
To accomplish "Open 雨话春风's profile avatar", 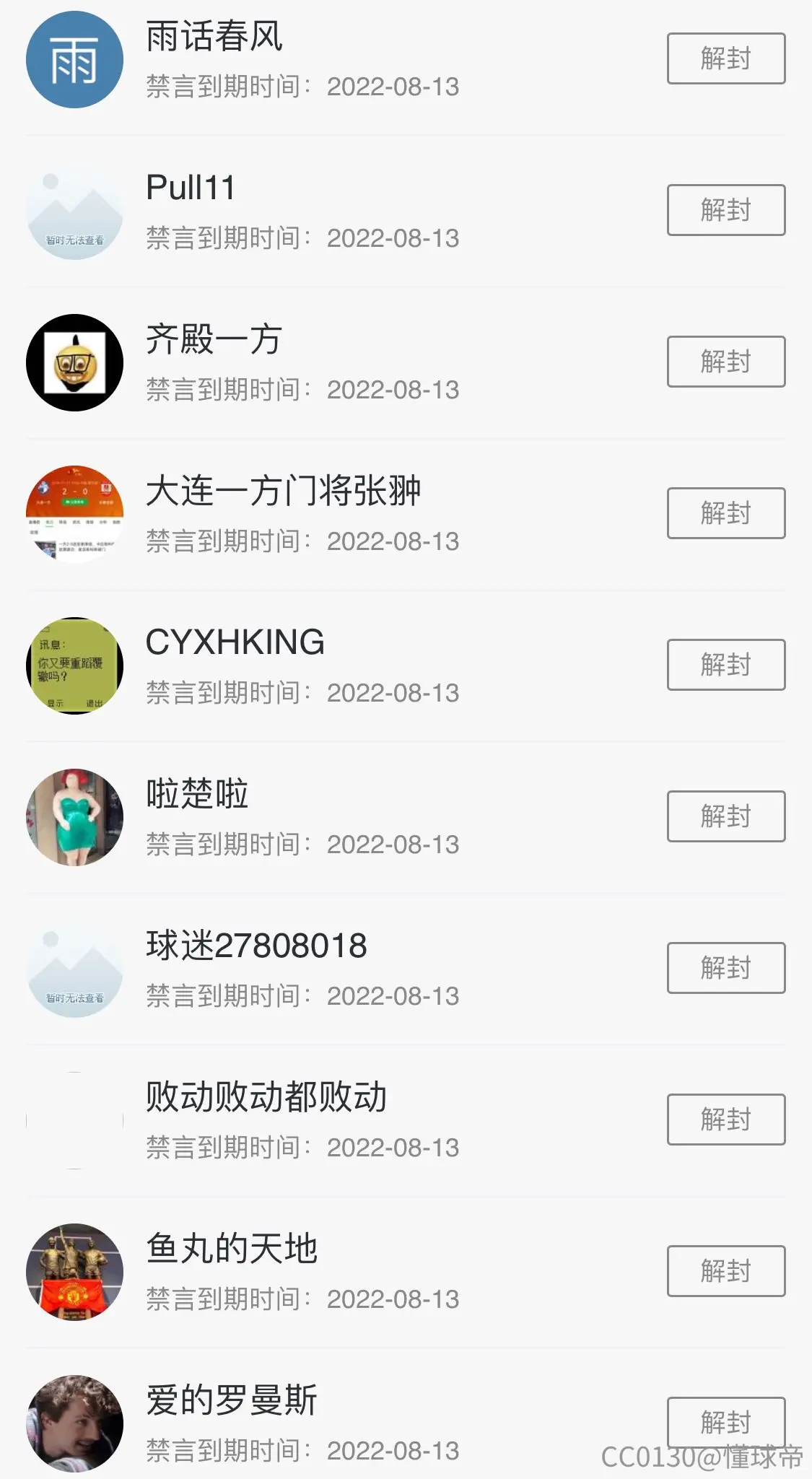I will click(74, 59).
